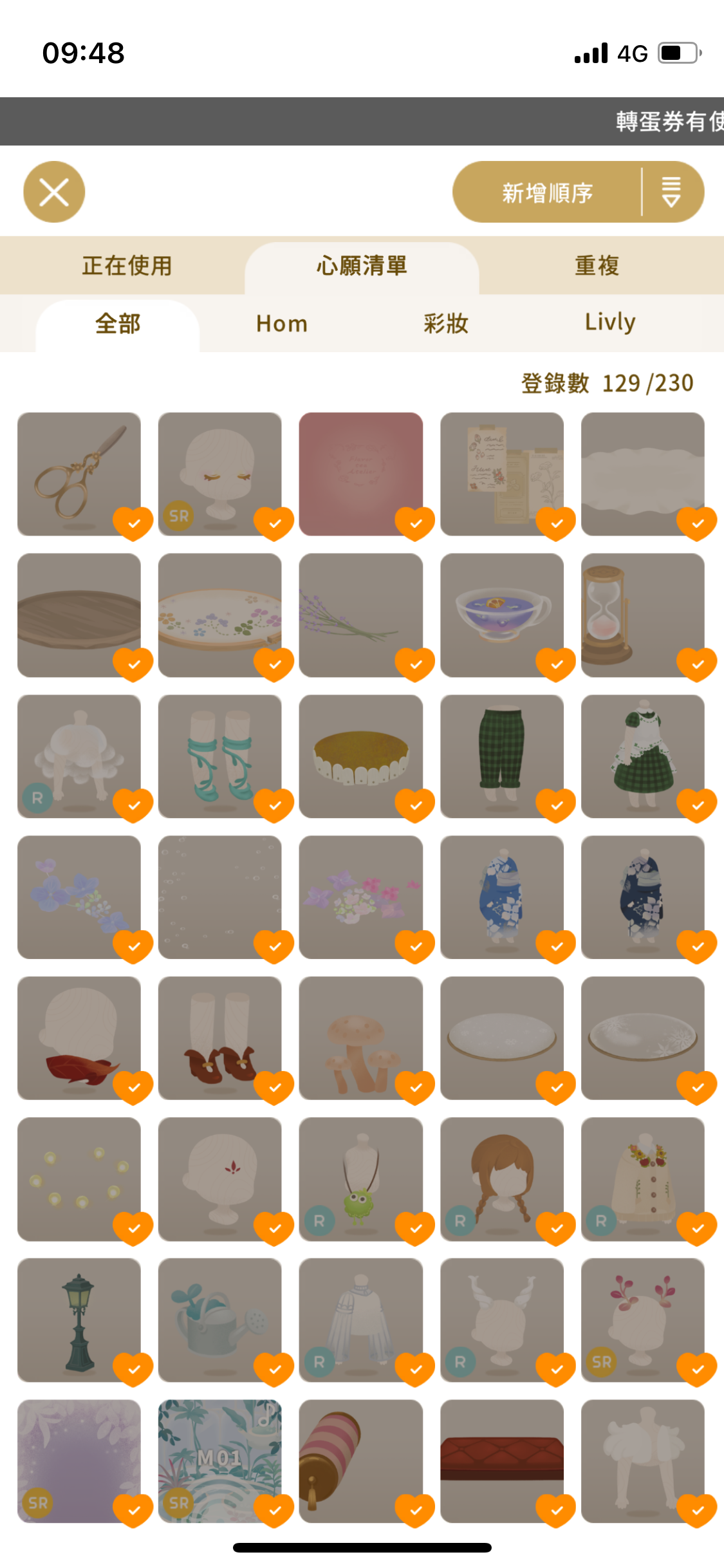Switch to the 正在使用 tab
This screenshot has height=1568, width=724.
[127, 266]
